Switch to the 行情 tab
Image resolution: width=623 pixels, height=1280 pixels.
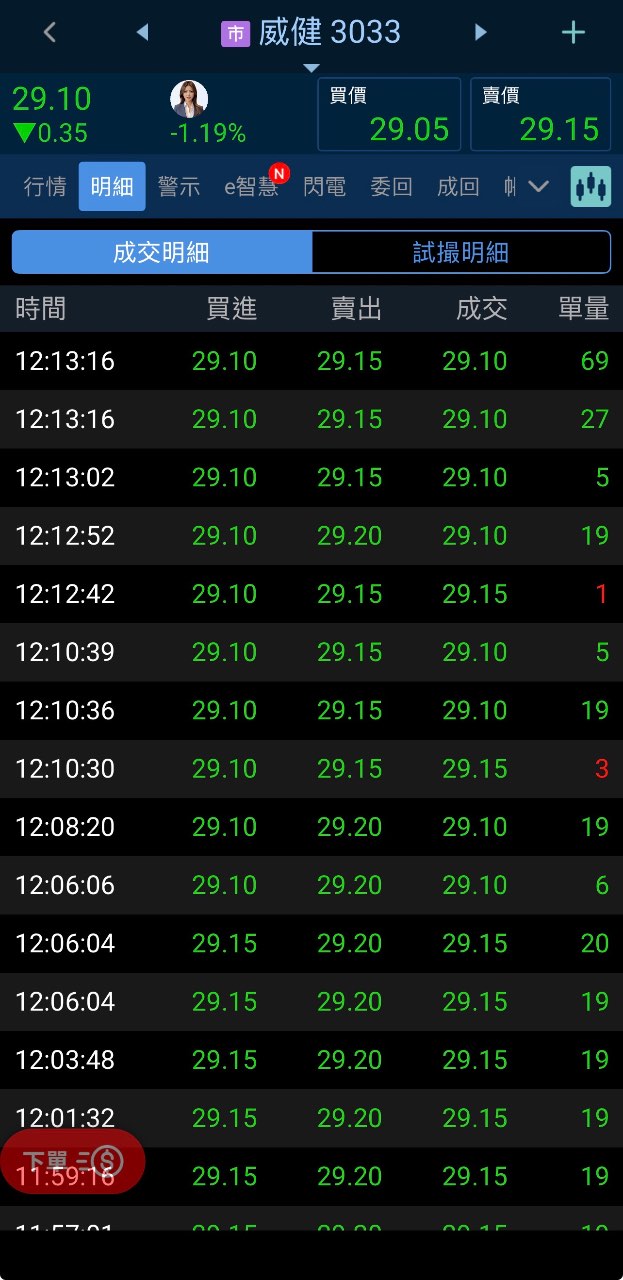(x=45, y=186)
